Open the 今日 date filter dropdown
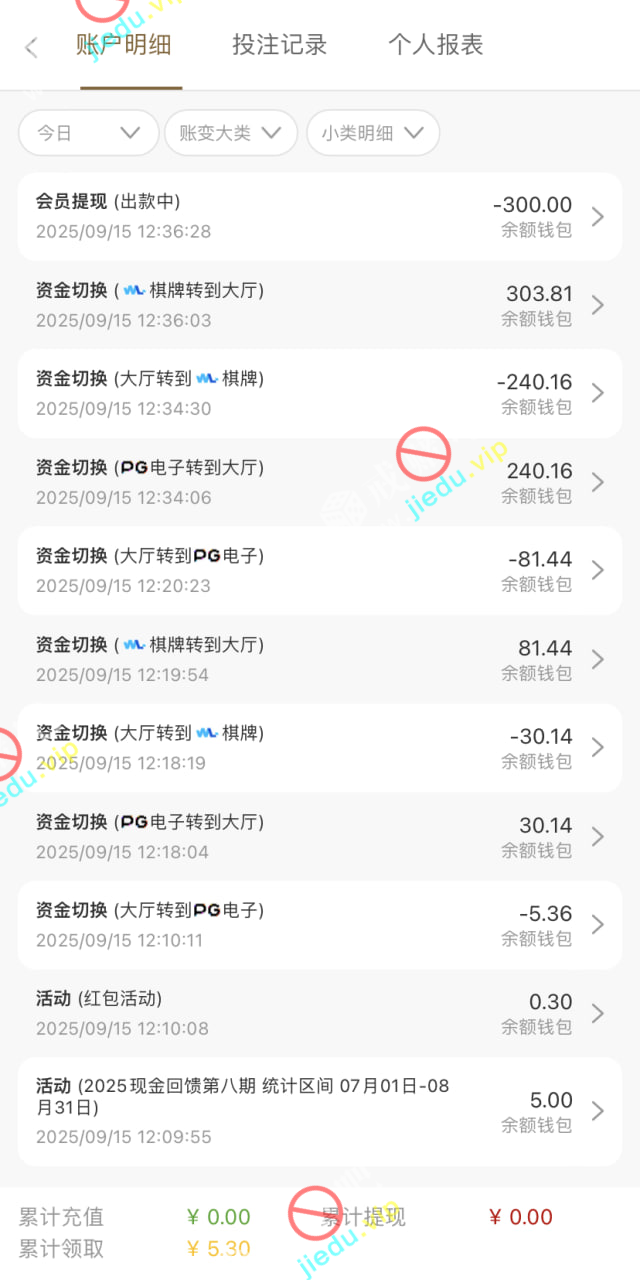 88,133
